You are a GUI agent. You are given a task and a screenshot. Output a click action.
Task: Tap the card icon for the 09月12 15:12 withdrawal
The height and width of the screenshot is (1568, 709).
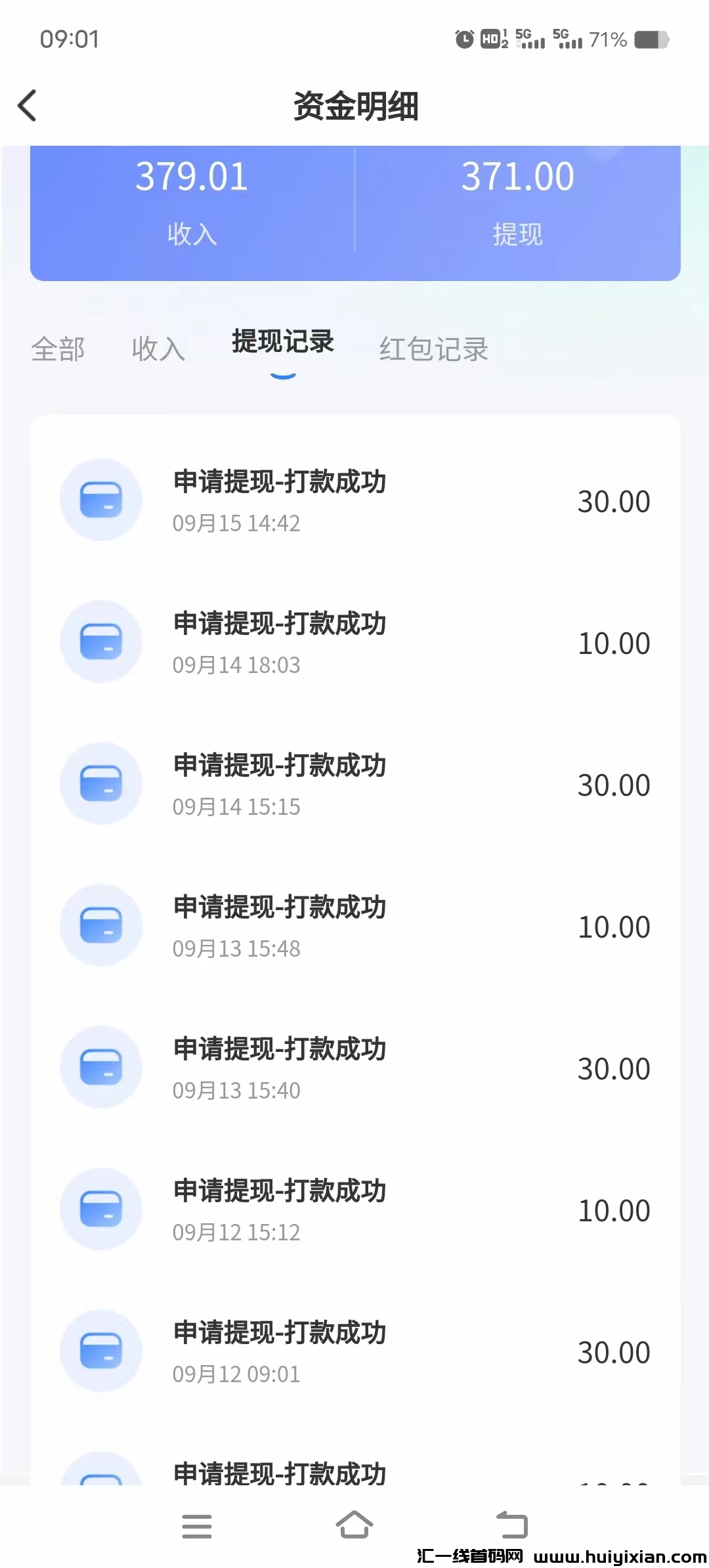[100, 1209]
